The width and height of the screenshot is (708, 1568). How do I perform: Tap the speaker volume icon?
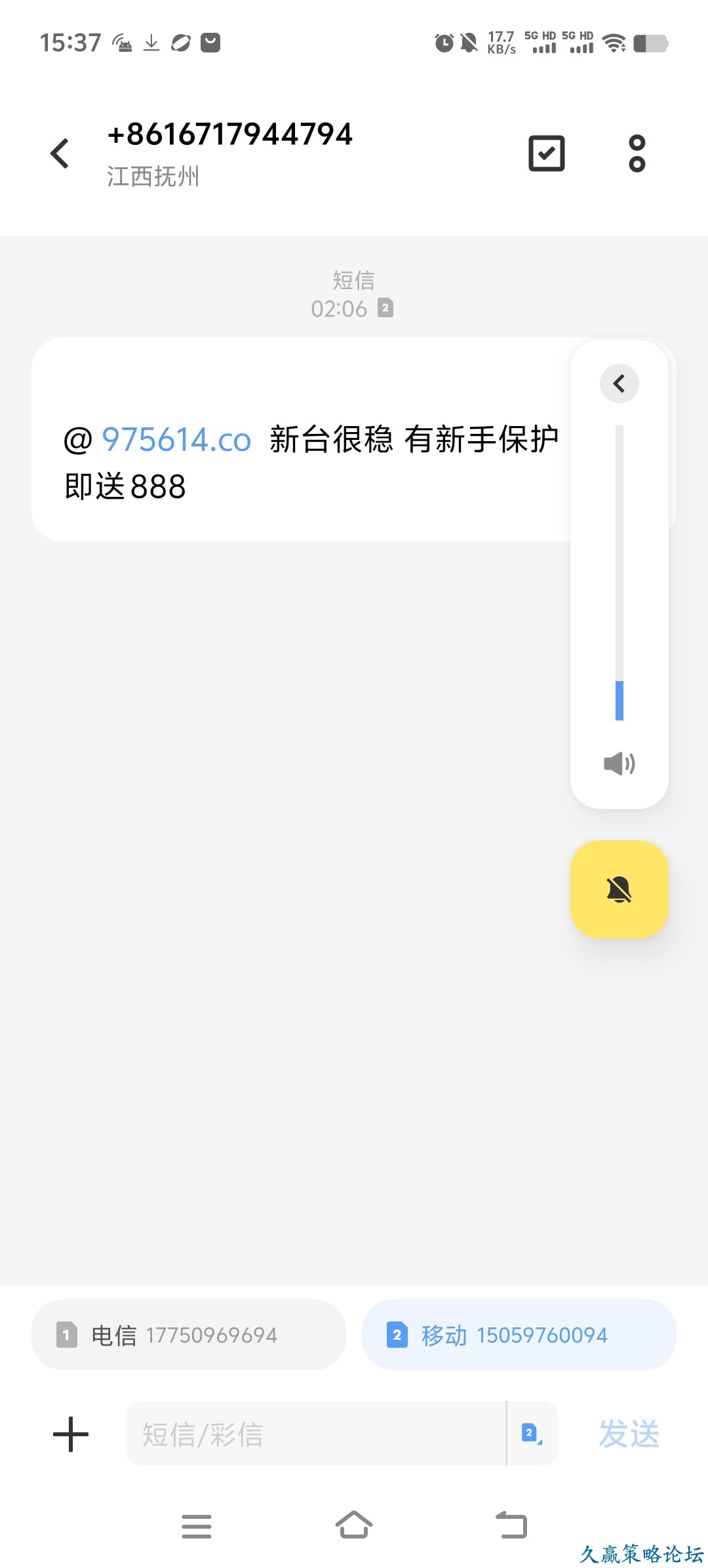[x=619, y=763]
